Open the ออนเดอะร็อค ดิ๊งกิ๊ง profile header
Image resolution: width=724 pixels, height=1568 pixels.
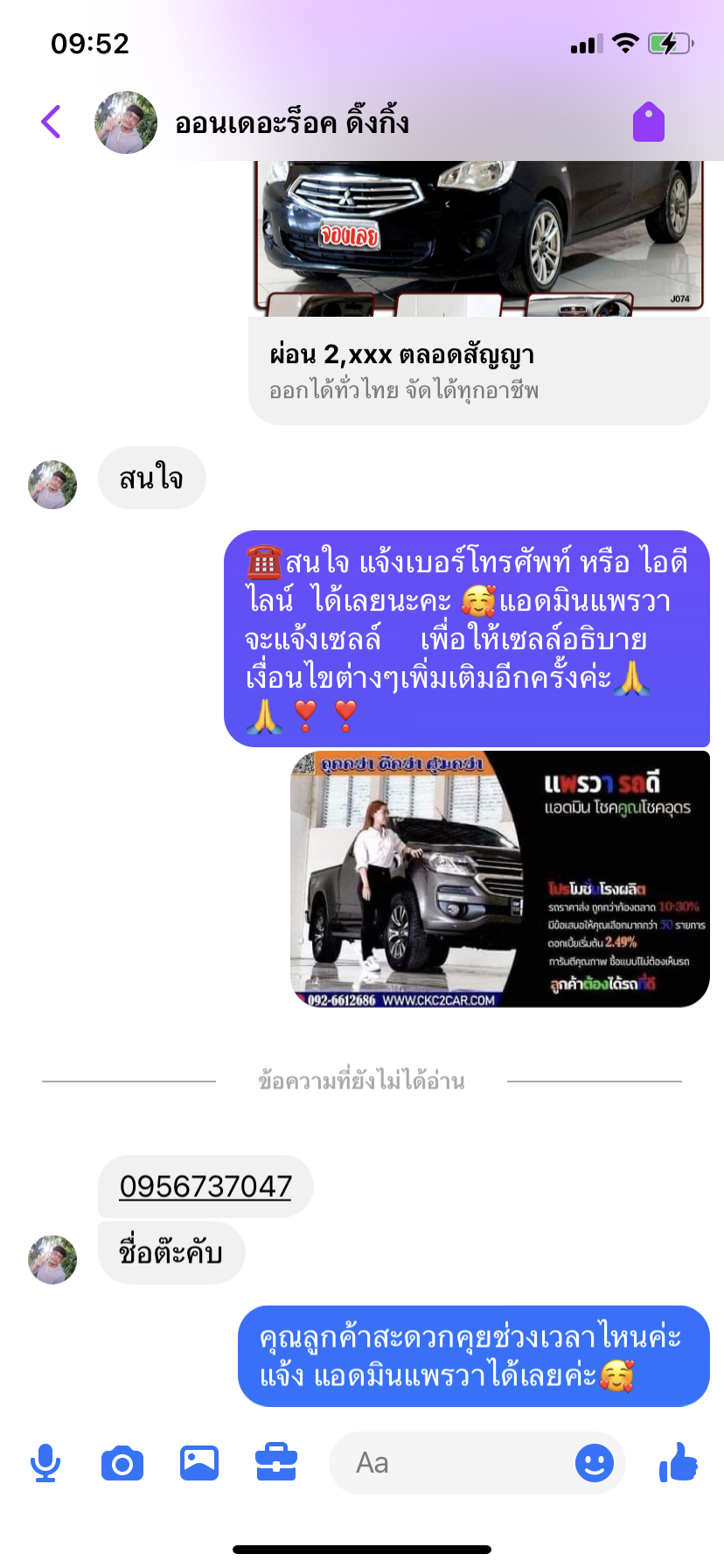[x=291, y=123]
